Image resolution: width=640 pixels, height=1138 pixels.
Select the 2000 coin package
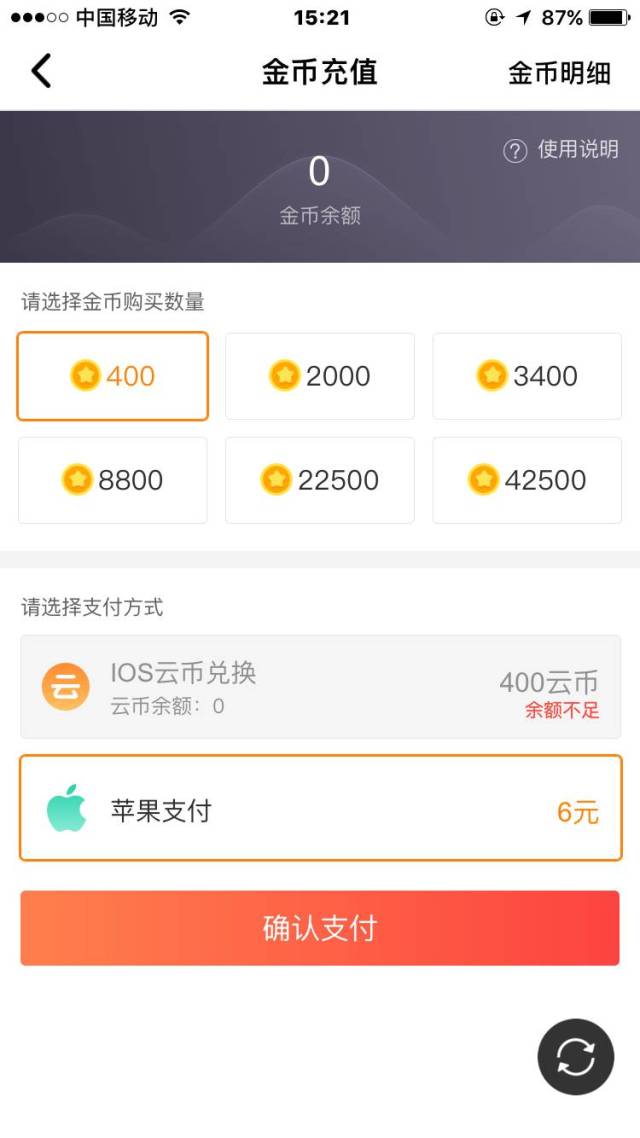pyautogui.click(x=320, y=376)
